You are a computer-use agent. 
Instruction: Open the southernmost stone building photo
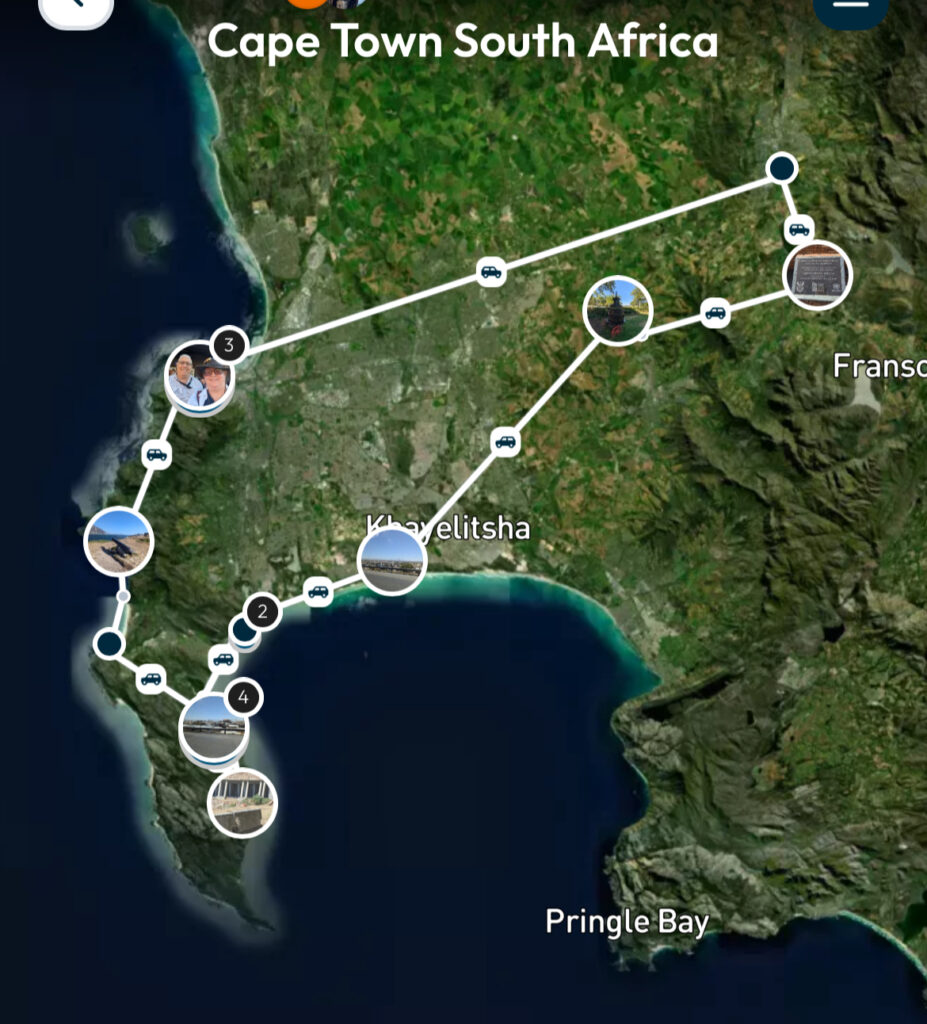pyautogui.click(x=243, y=802)
